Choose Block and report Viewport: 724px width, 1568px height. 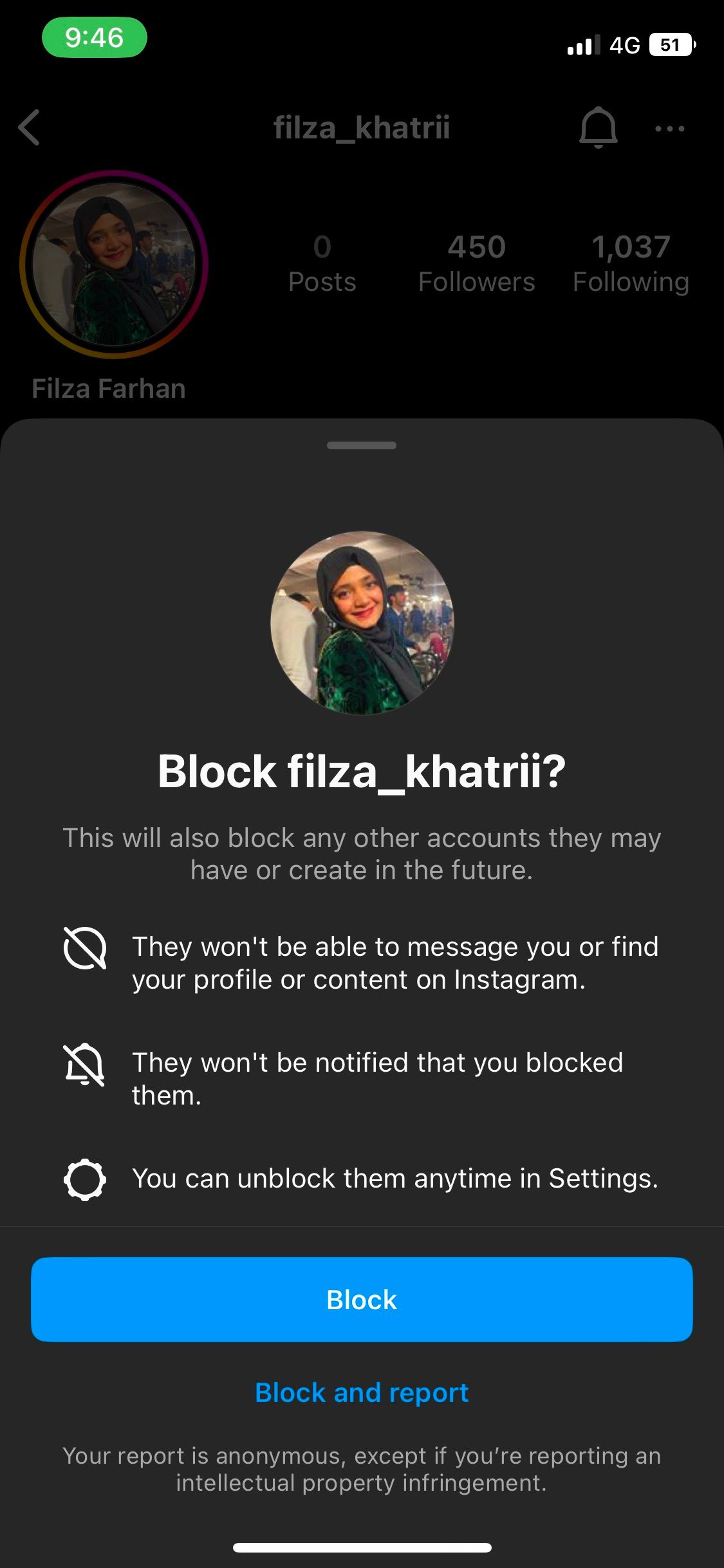[362, 1392]
